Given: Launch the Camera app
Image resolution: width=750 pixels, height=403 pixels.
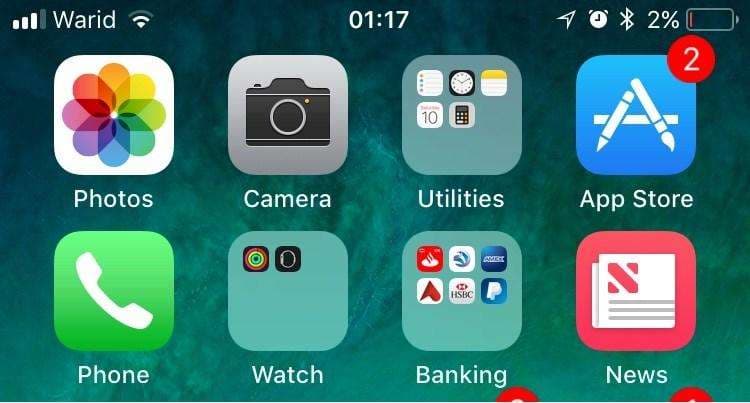Looking at the screenshot, I should click(288, 115).
